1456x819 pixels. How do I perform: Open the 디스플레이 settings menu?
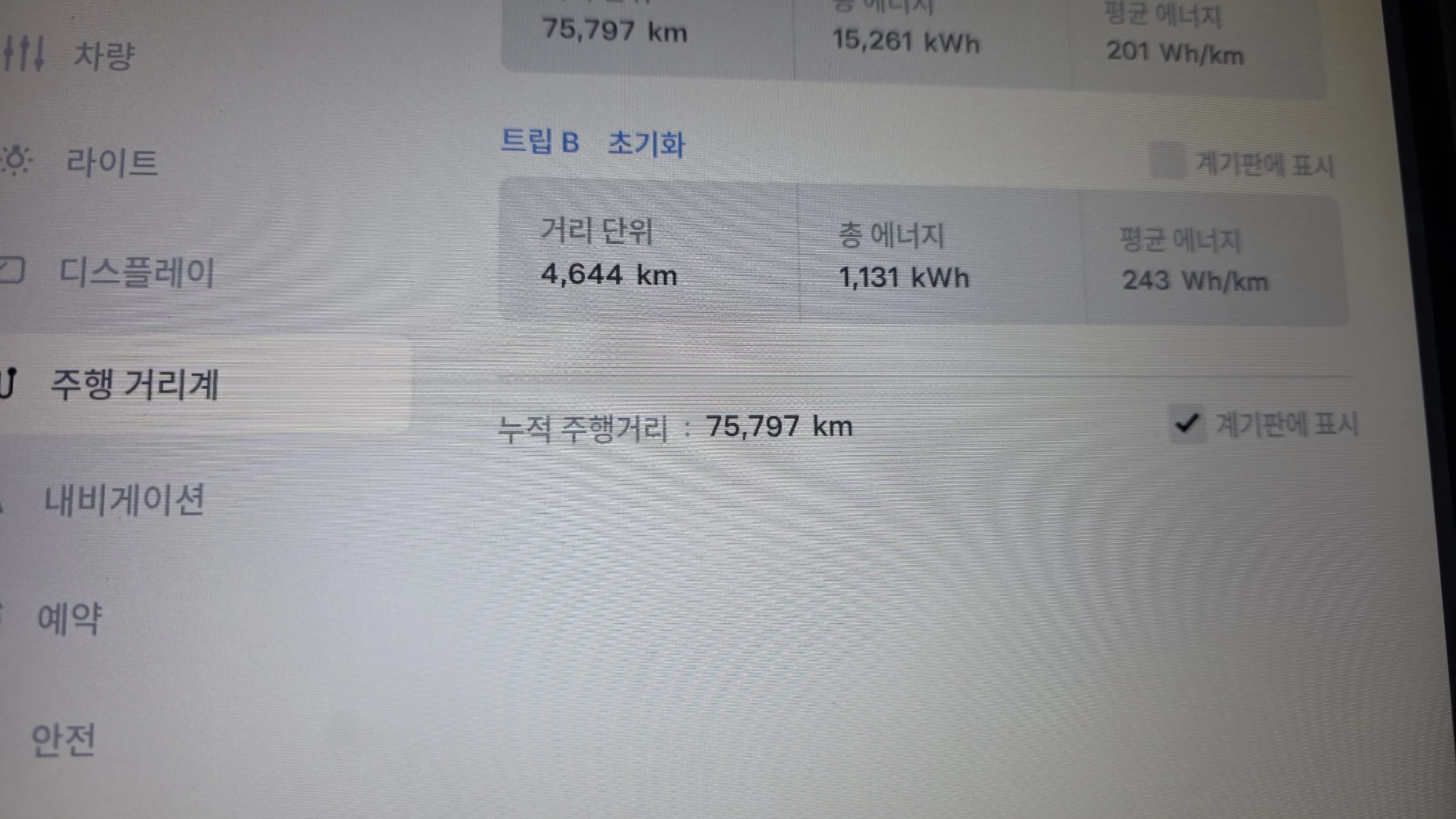136,273
